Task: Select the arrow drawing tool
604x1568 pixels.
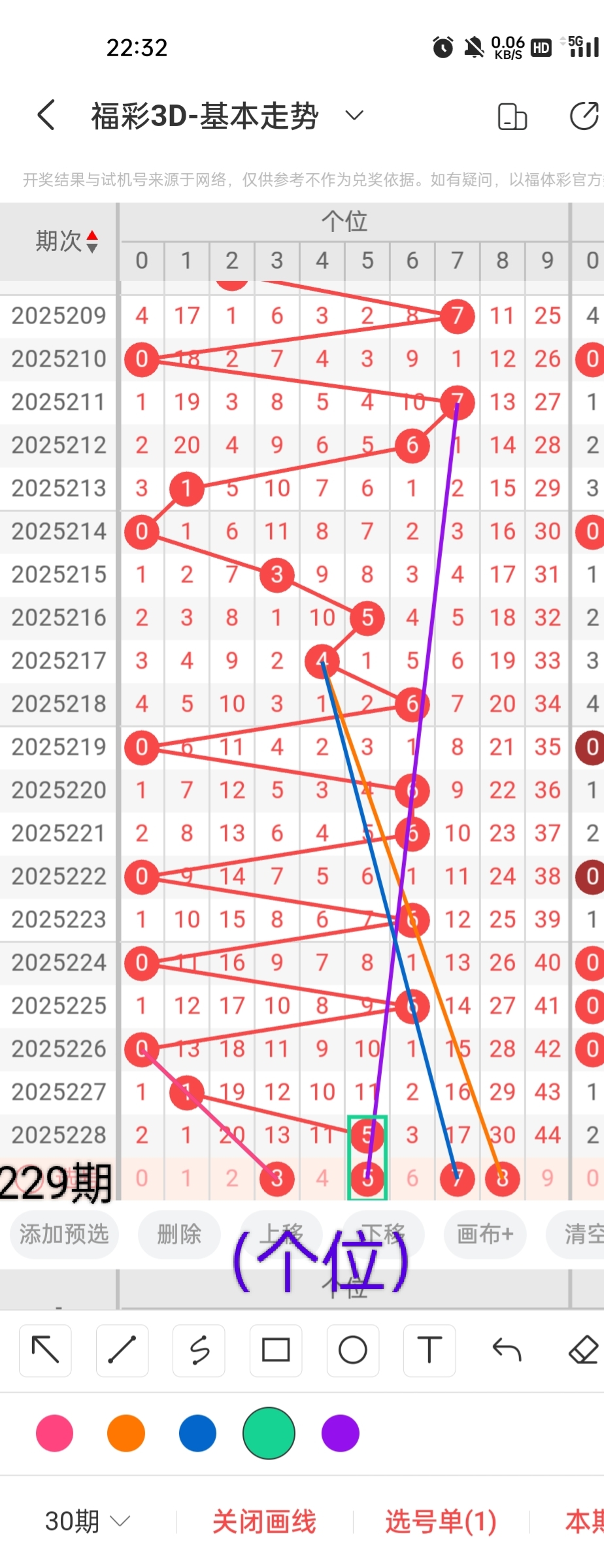Action: click(x=45, y=1350)
